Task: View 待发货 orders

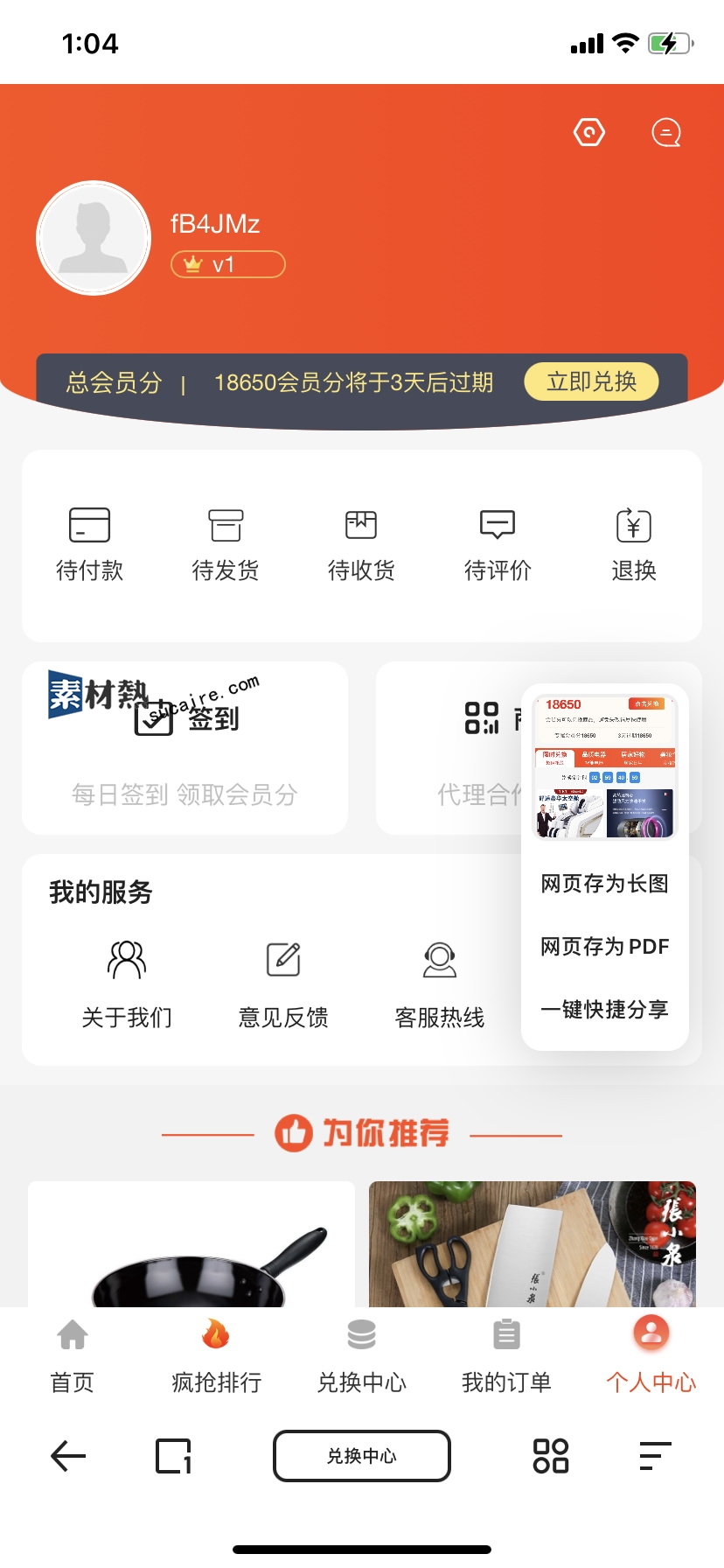Action: 226,543
